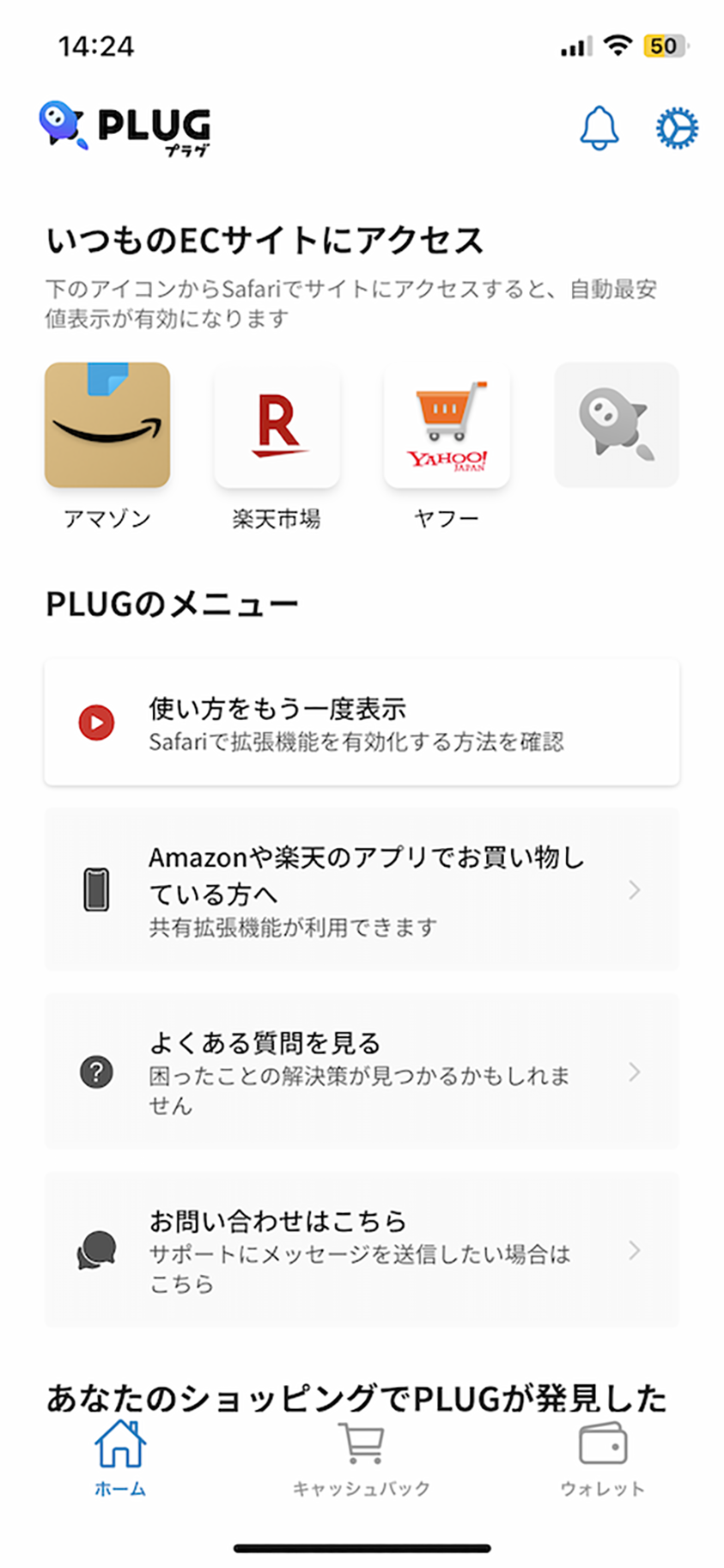Switch to the ウォレット tab
The width and height of the screenshot is (724, 1568).
tap(602, 1459)
